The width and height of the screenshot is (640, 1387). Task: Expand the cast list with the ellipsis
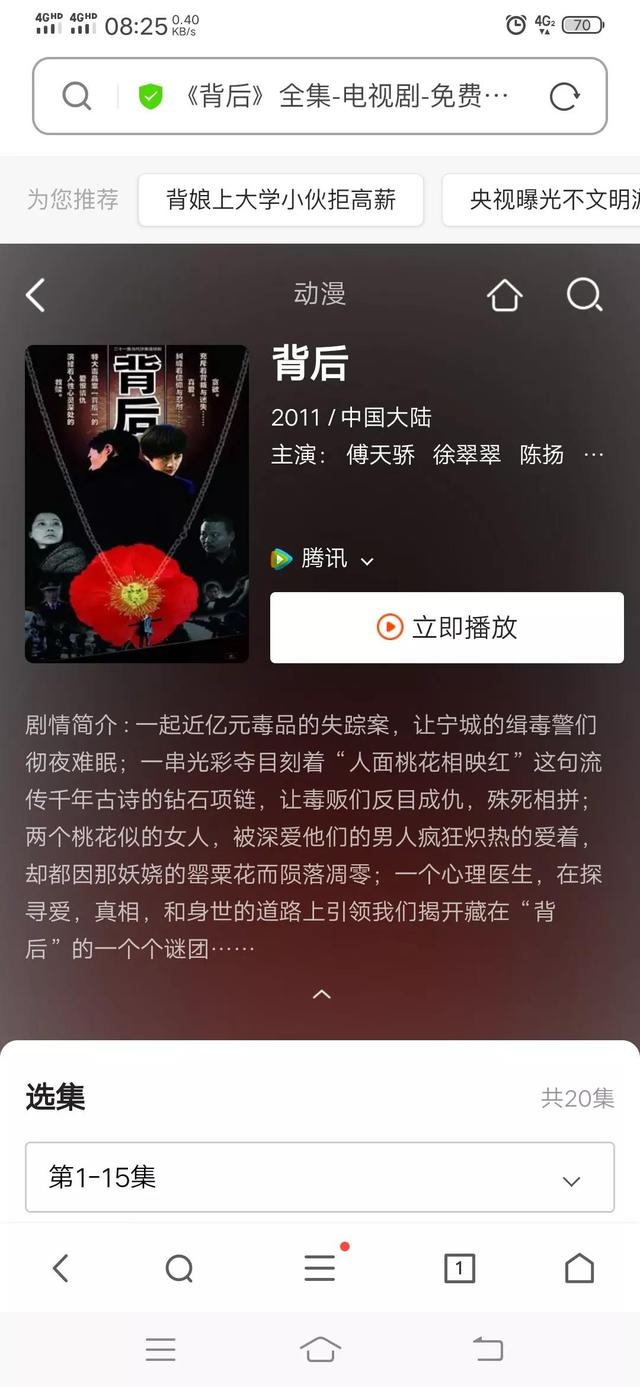pos(594,455)
